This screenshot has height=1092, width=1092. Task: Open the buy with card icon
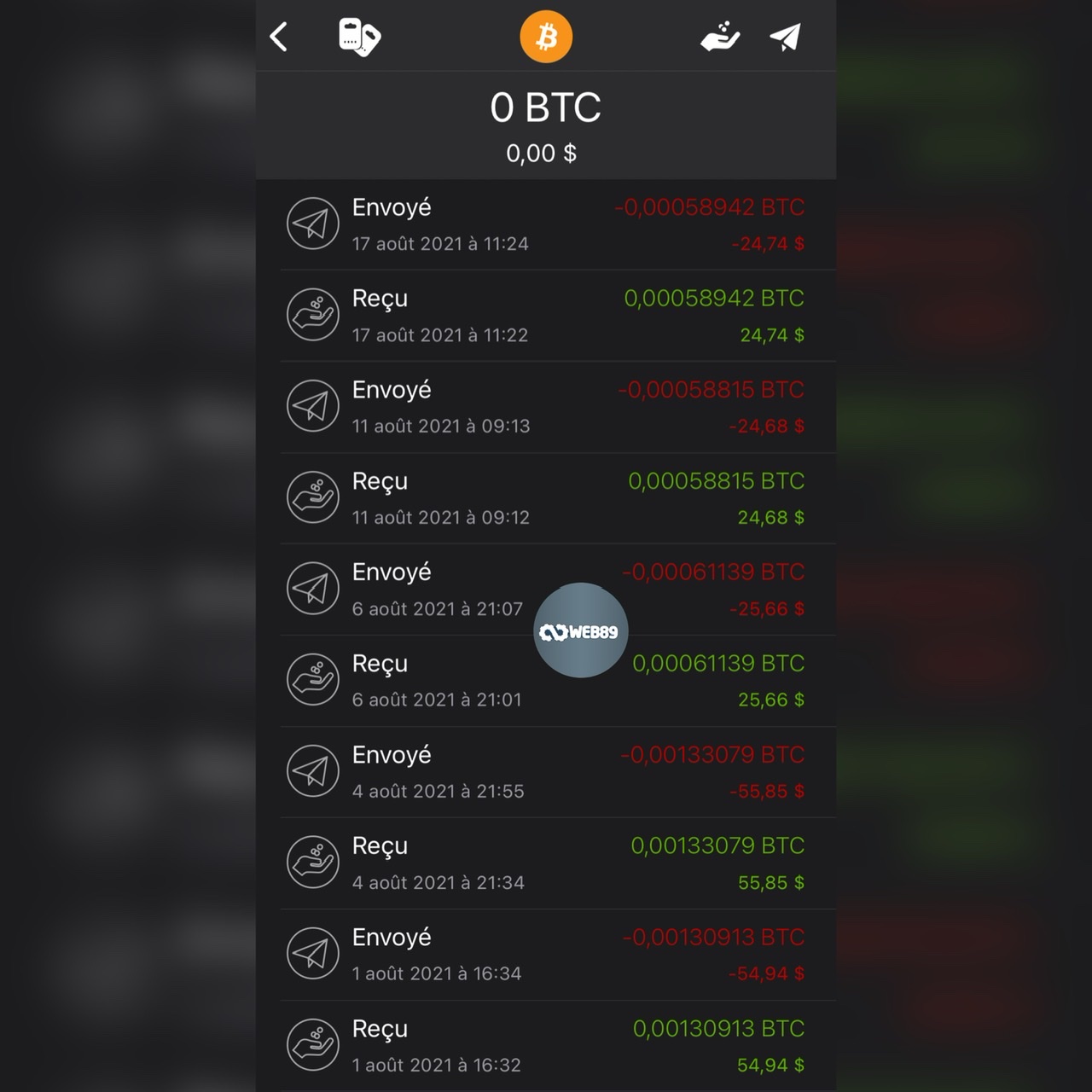(359, 37)
